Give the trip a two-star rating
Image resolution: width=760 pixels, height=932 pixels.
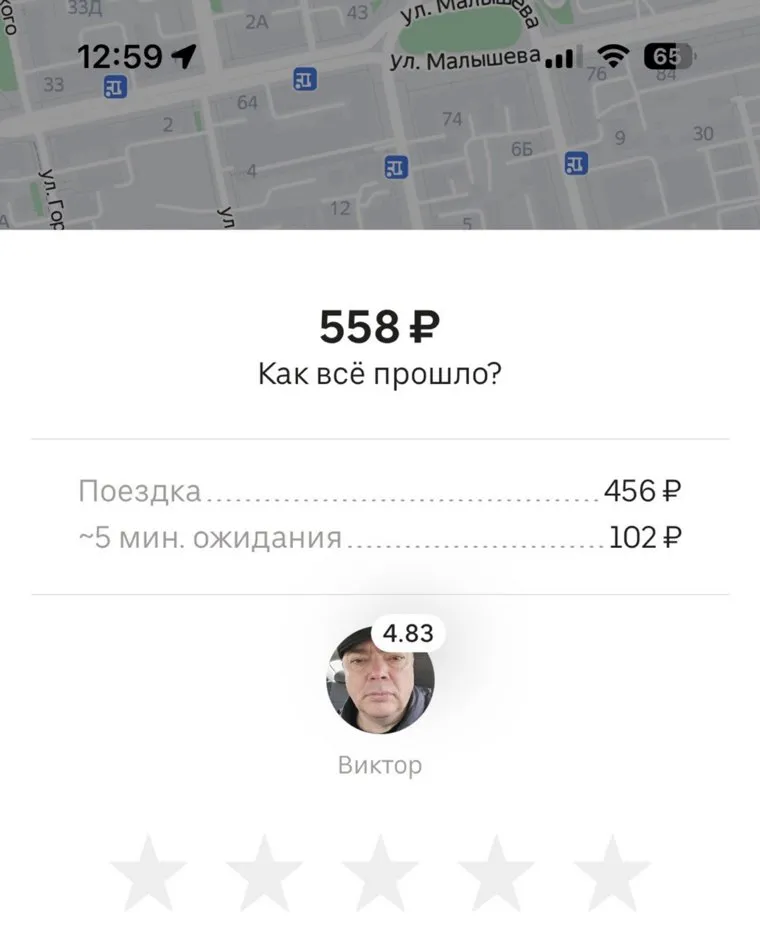coord(264,872)
